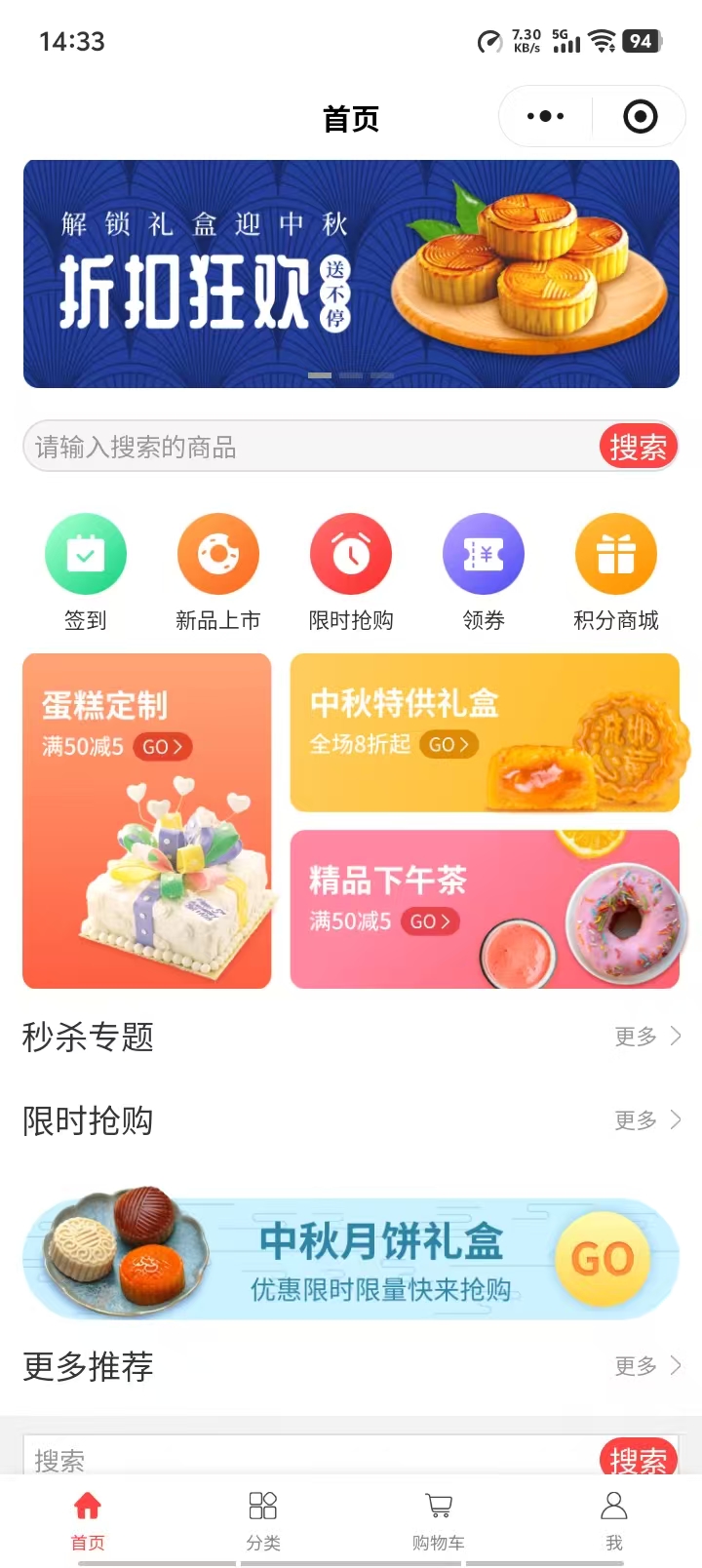Open the 精品下午茶 promotion card
Screen dimensions: 702x1568
[485, 909]
